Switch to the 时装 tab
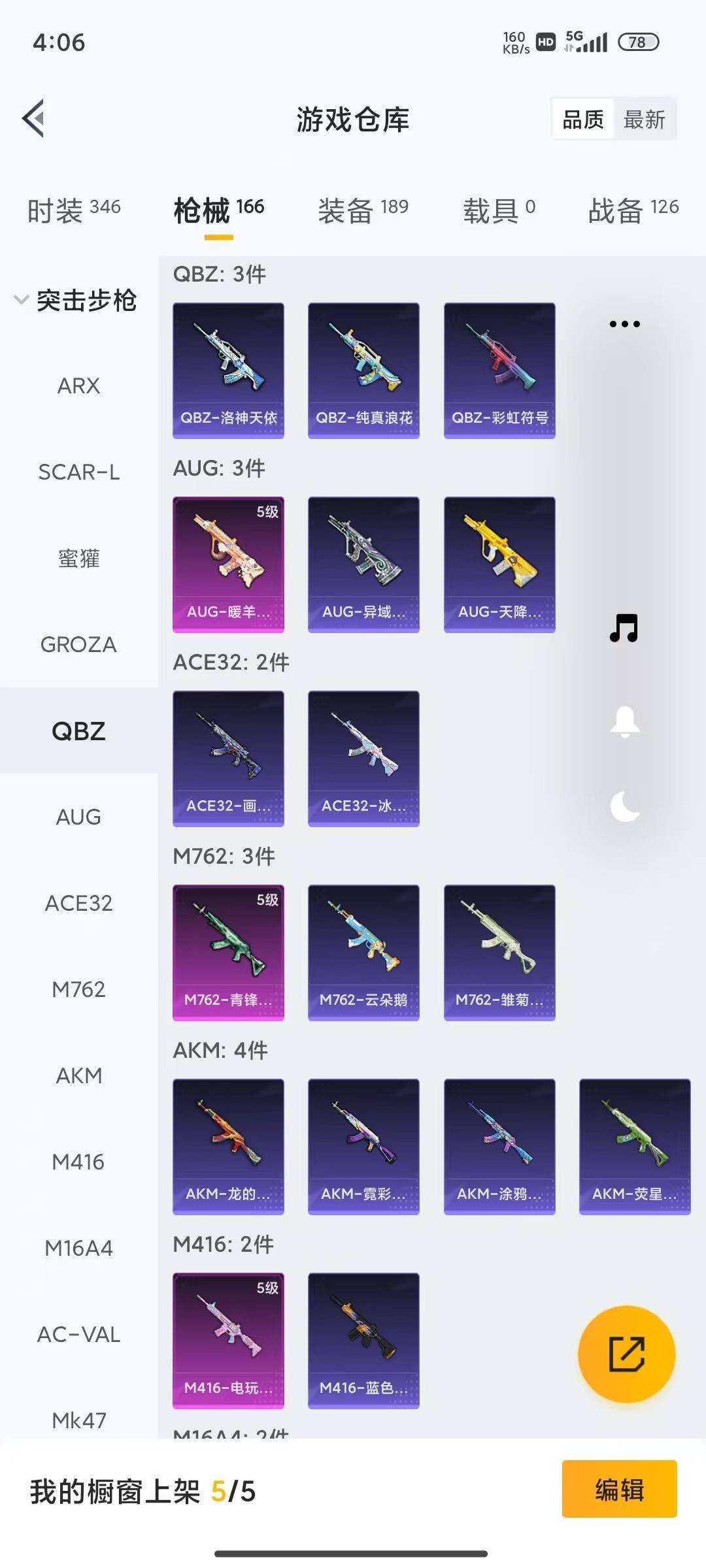Screen dimensions: 706x1568 (73, 210)
